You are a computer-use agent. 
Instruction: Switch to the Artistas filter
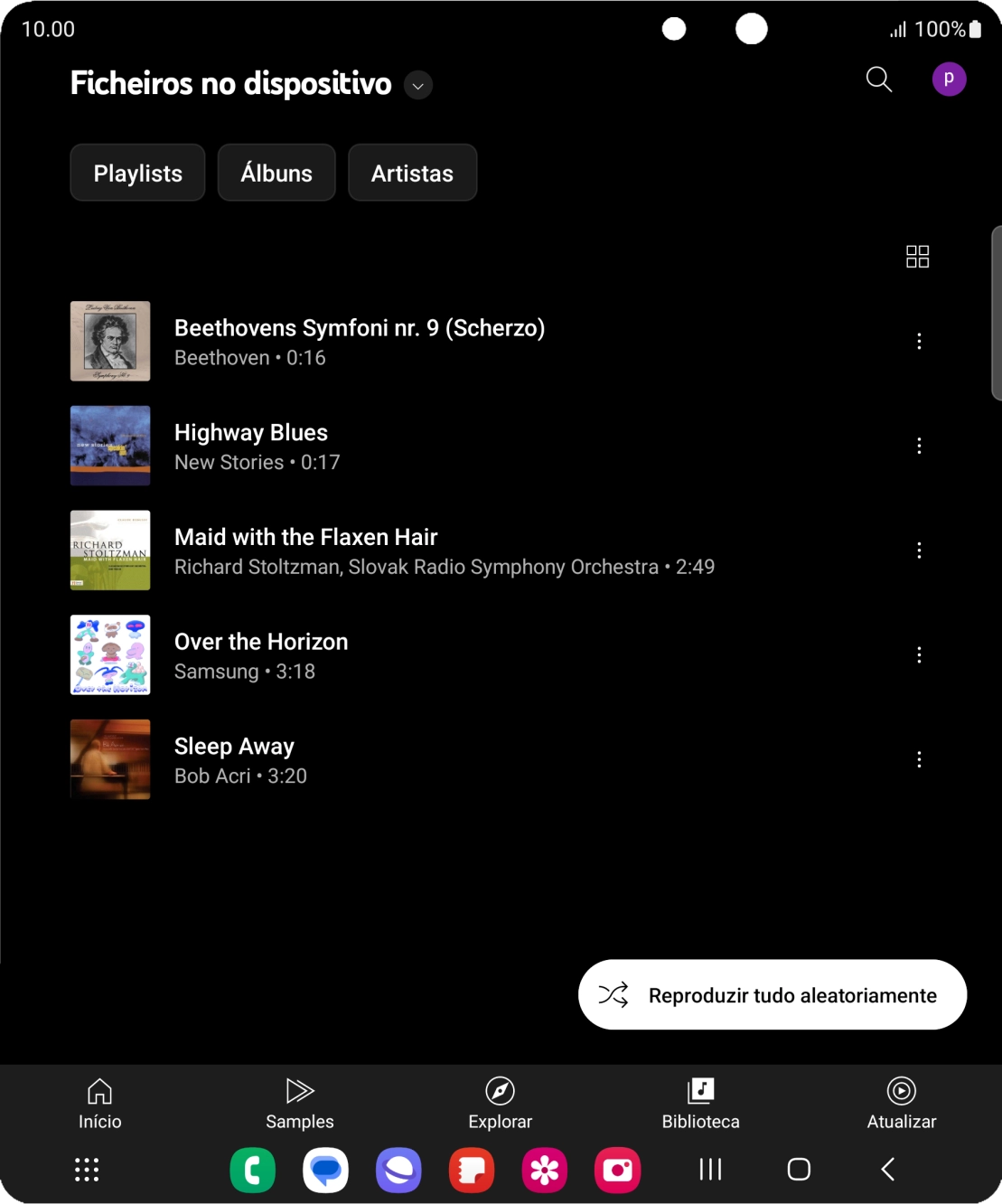(x=412, y=172)
